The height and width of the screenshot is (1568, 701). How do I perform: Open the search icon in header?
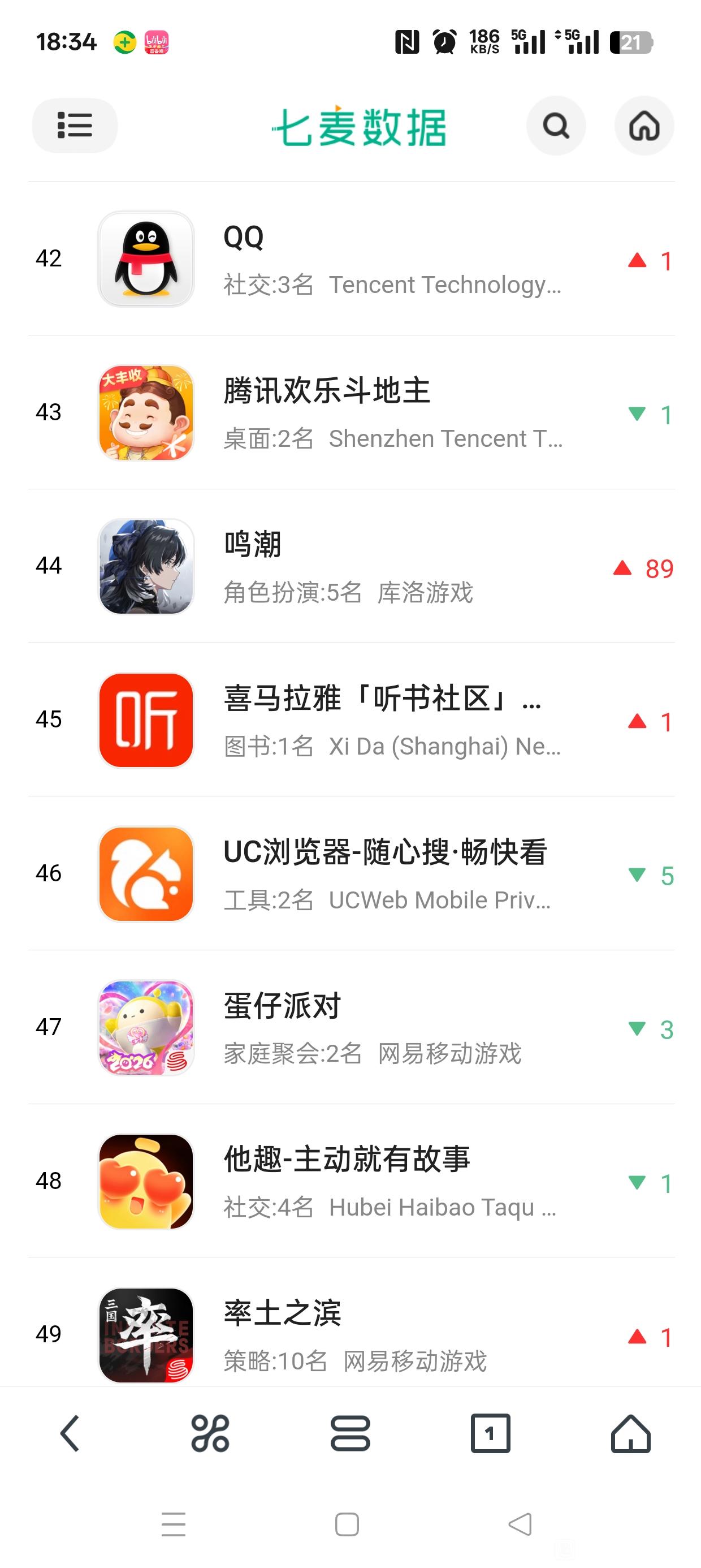556,126
